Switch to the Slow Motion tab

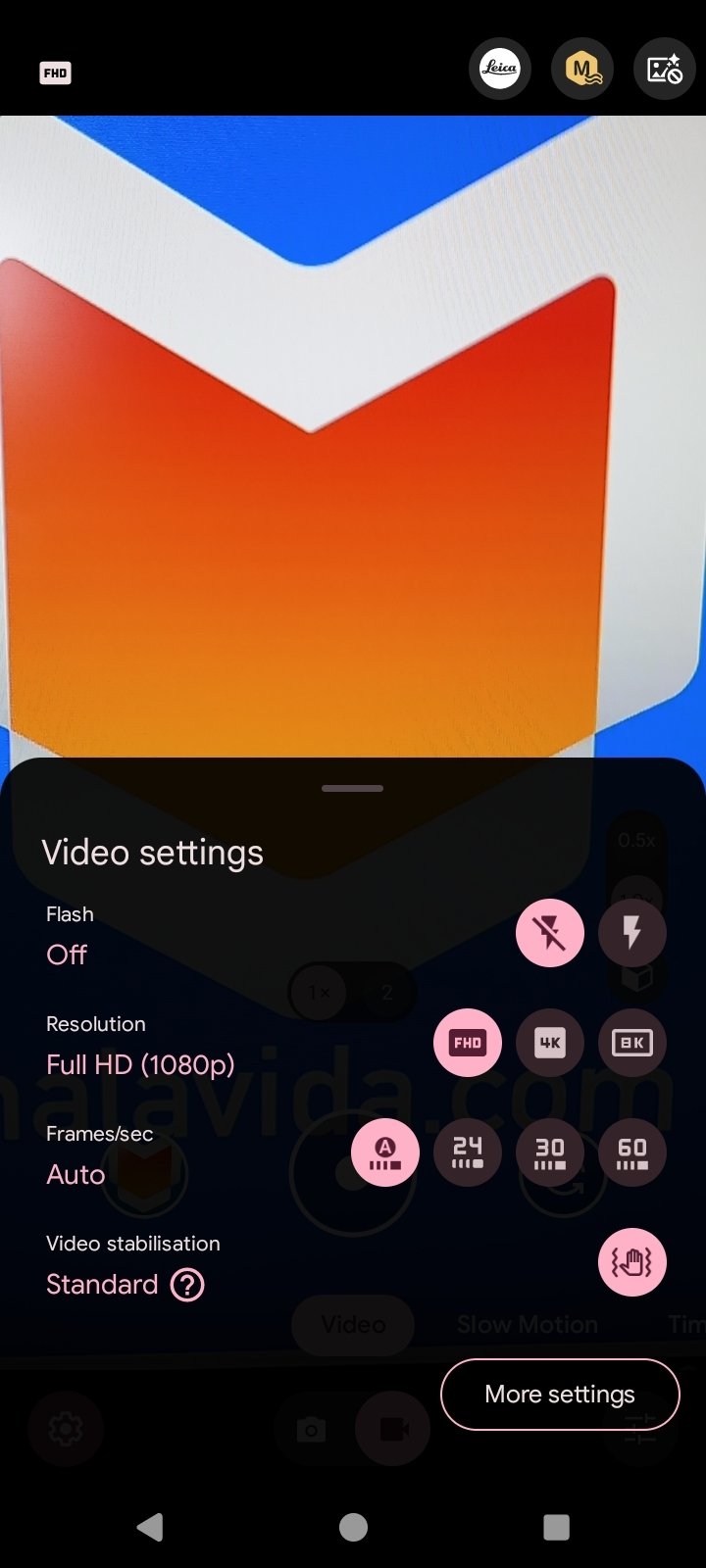click(527, 1324)
